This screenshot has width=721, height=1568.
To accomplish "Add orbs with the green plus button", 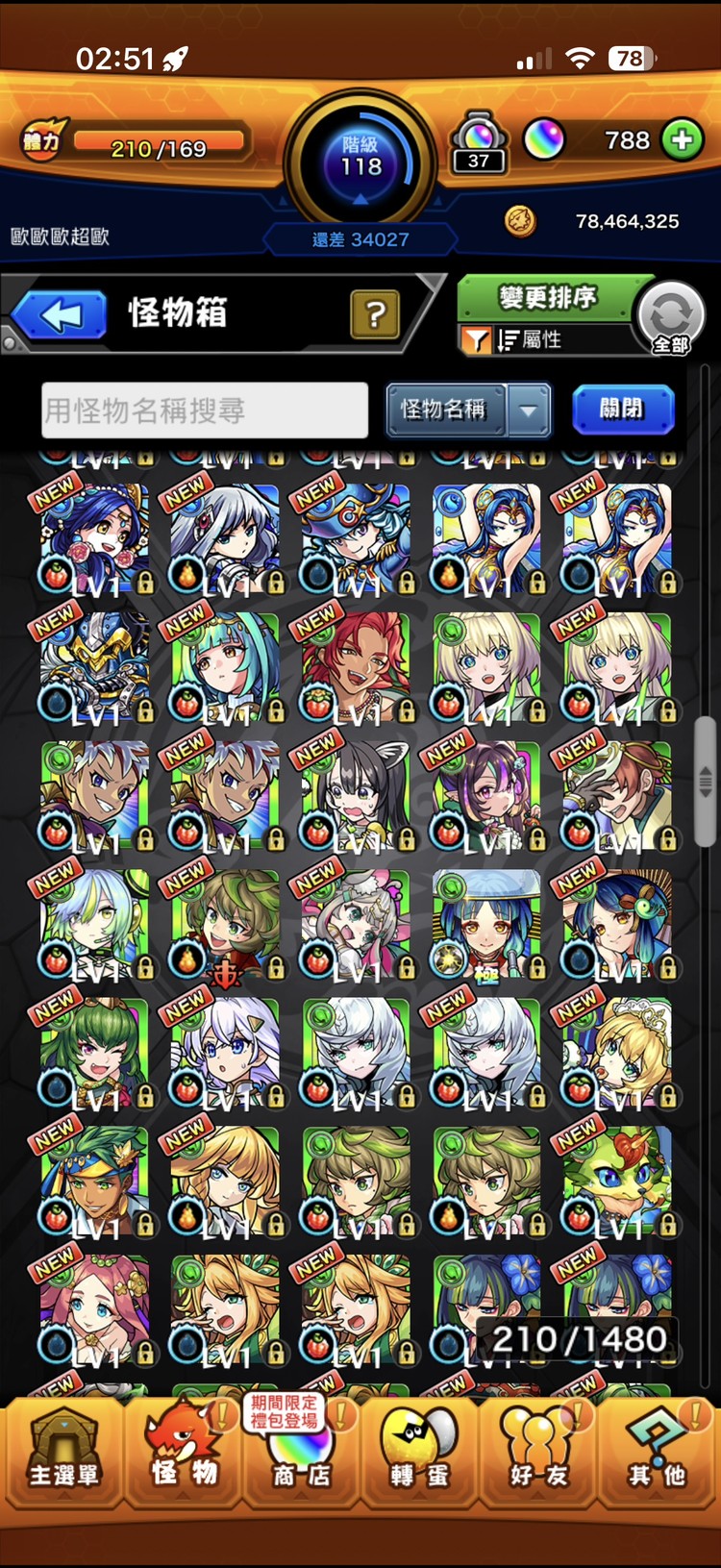I will pyautogui.click(x=682, y=140).
